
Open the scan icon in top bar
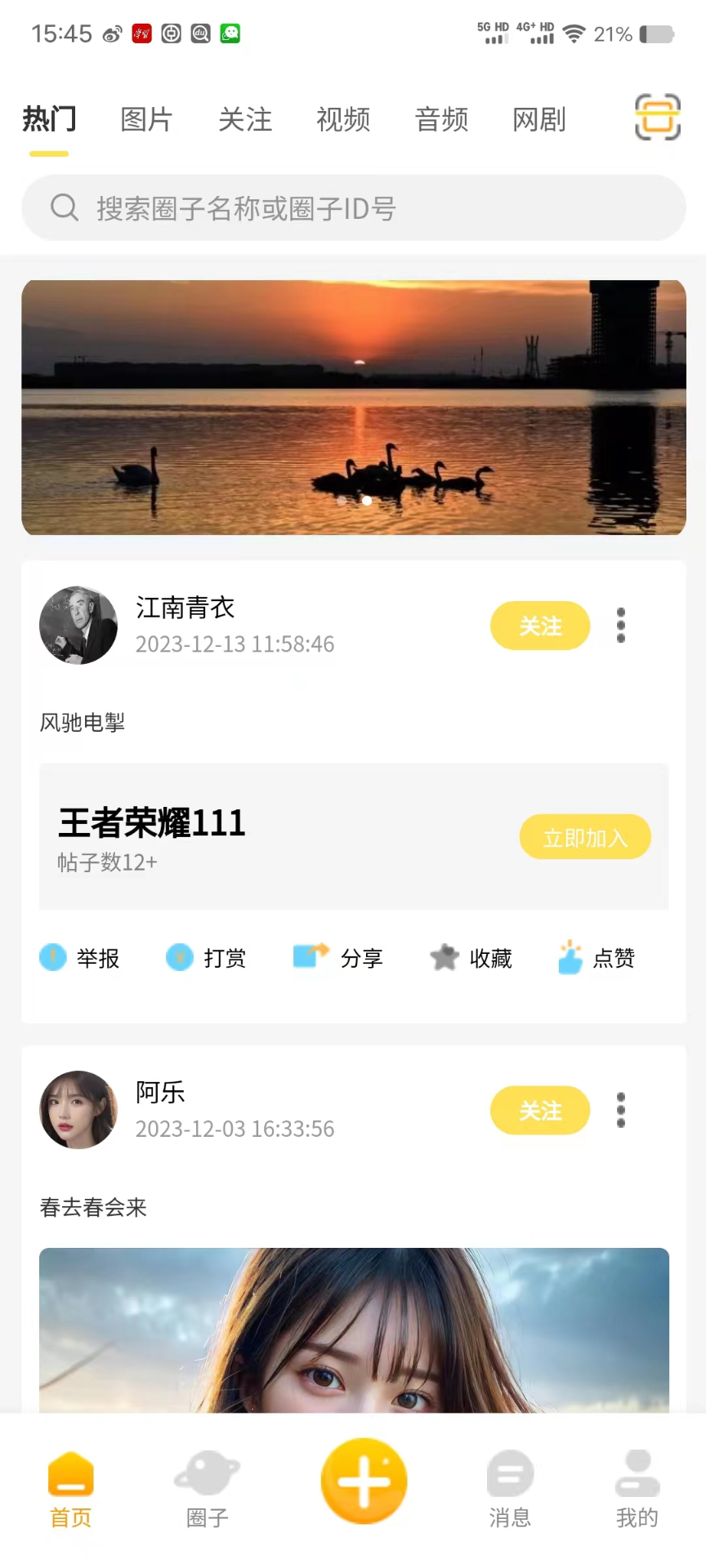[657, 117]
